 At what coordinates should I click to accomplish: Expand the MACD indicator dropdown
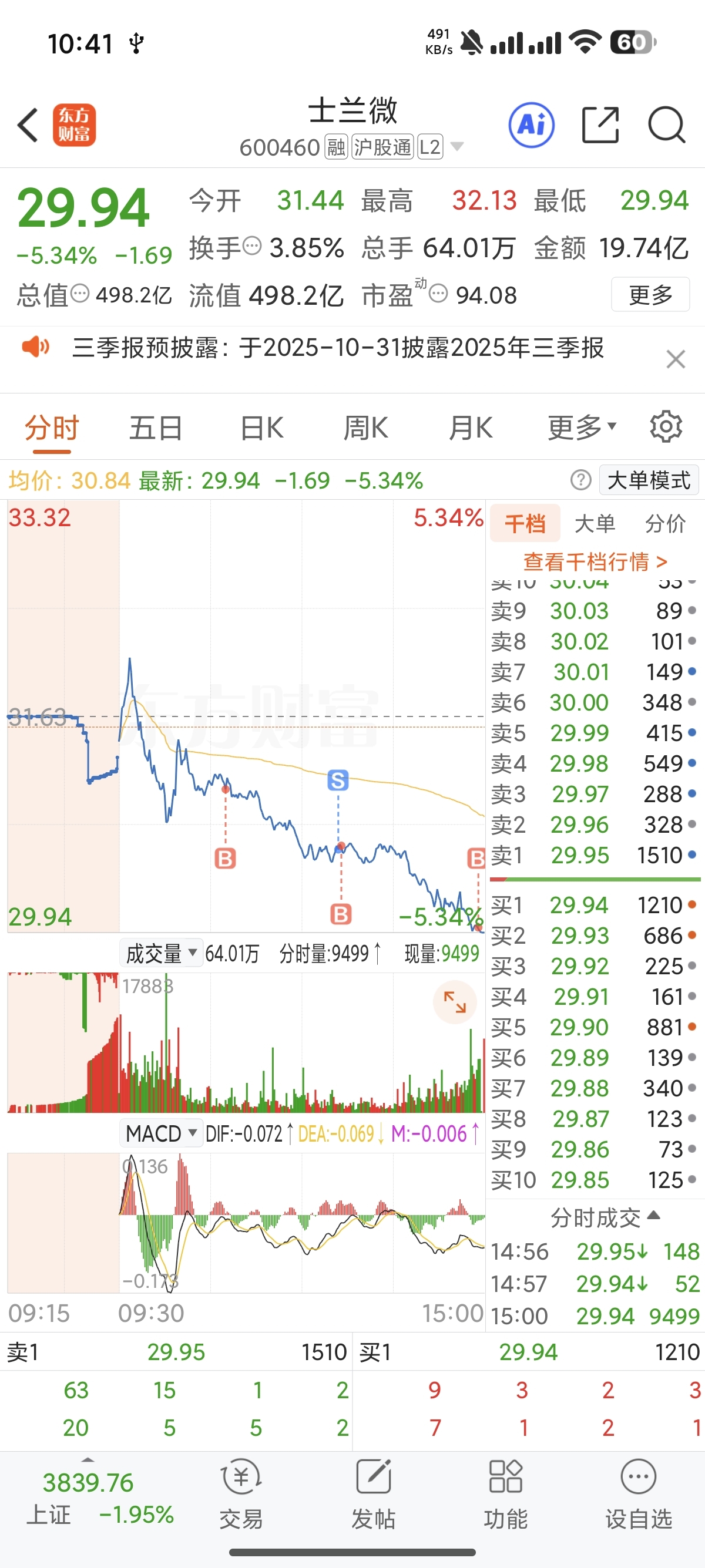point(161,1133)
